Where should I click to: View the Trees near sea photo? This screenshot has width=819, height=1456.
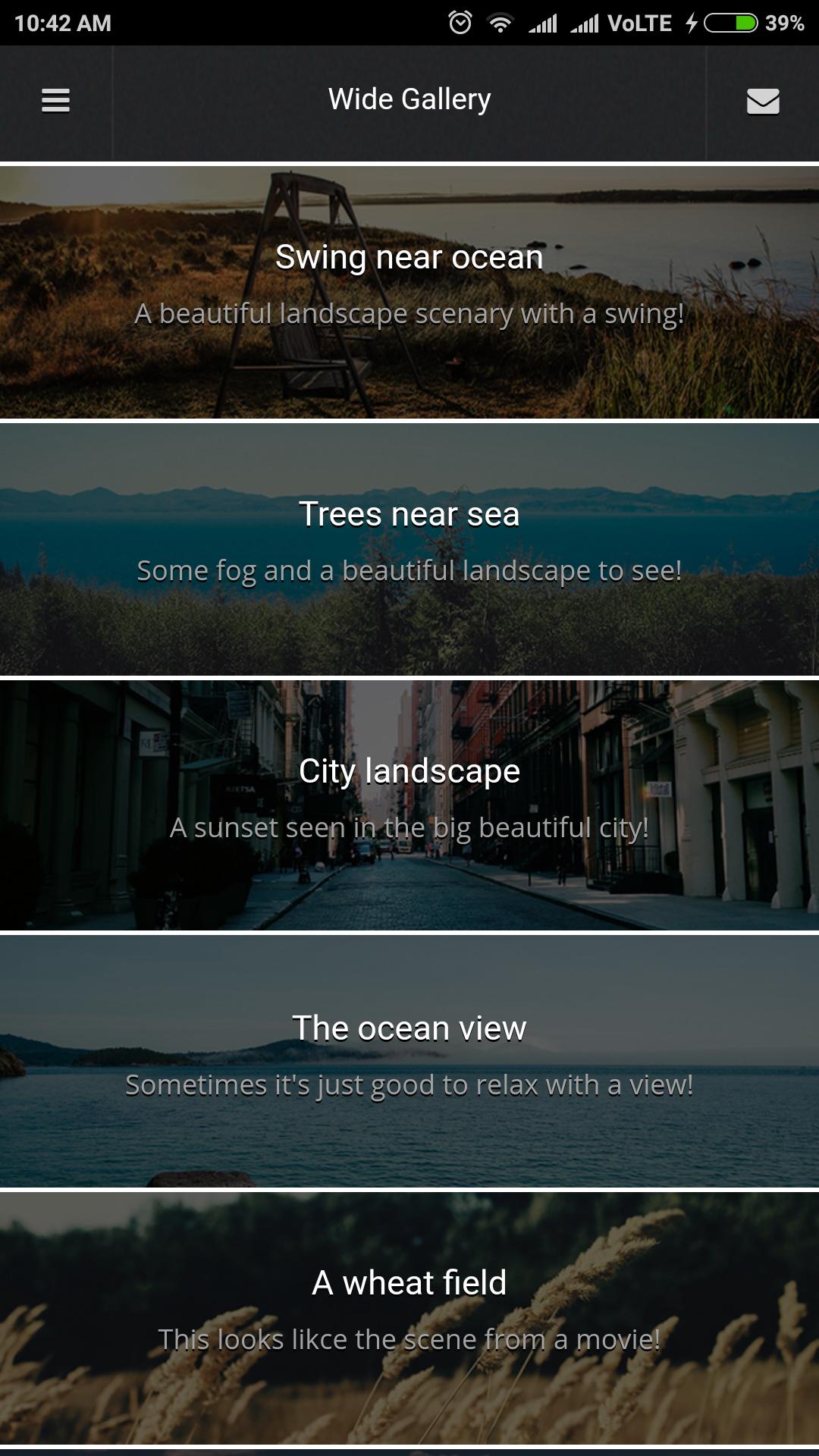tap(409, 549)
